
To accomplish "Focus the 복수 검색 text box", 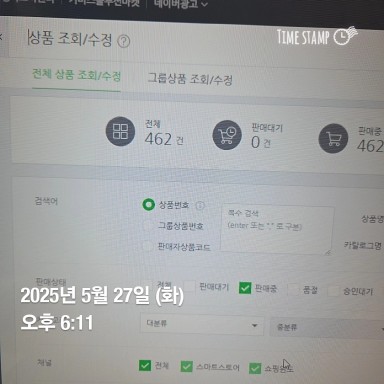I will 277,230.
